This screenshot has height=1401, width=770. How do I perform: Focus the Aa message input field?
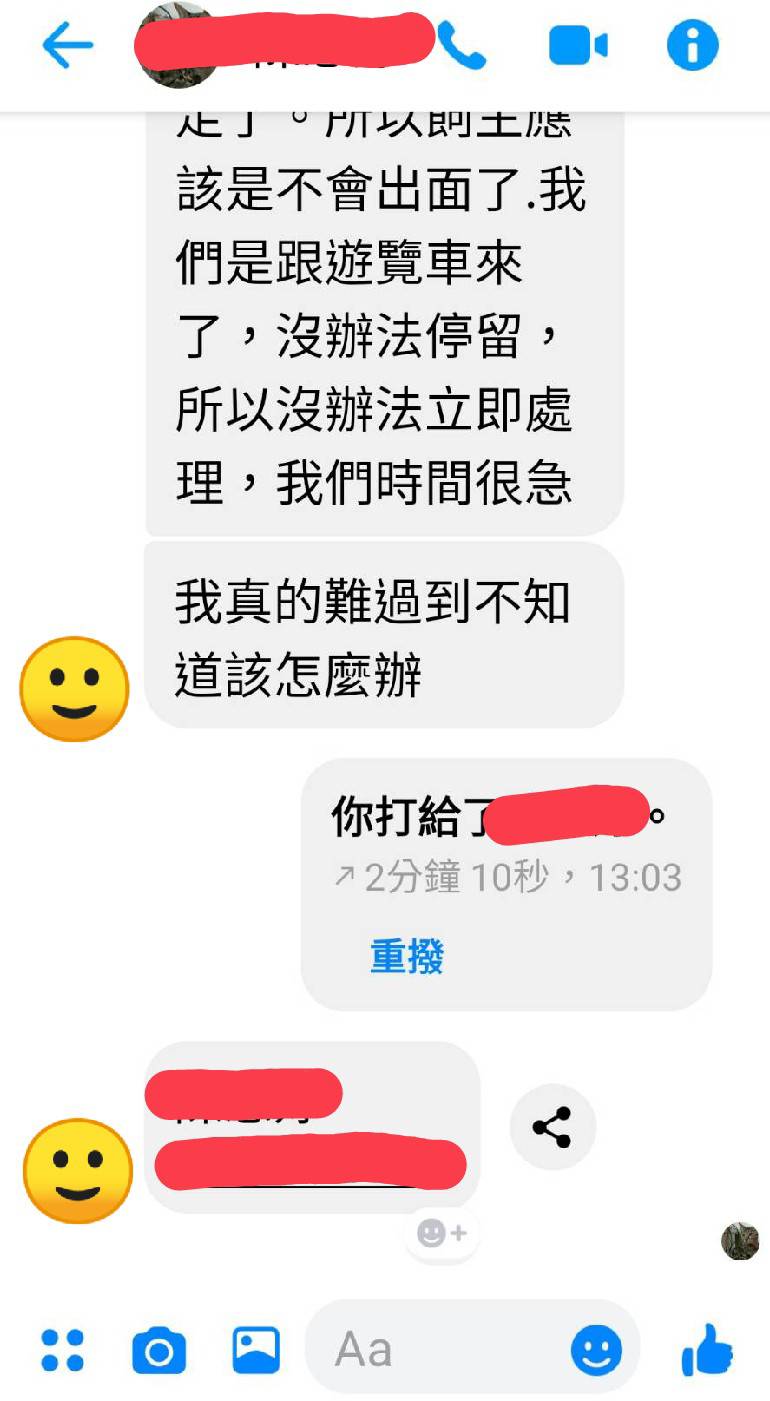440,1350
